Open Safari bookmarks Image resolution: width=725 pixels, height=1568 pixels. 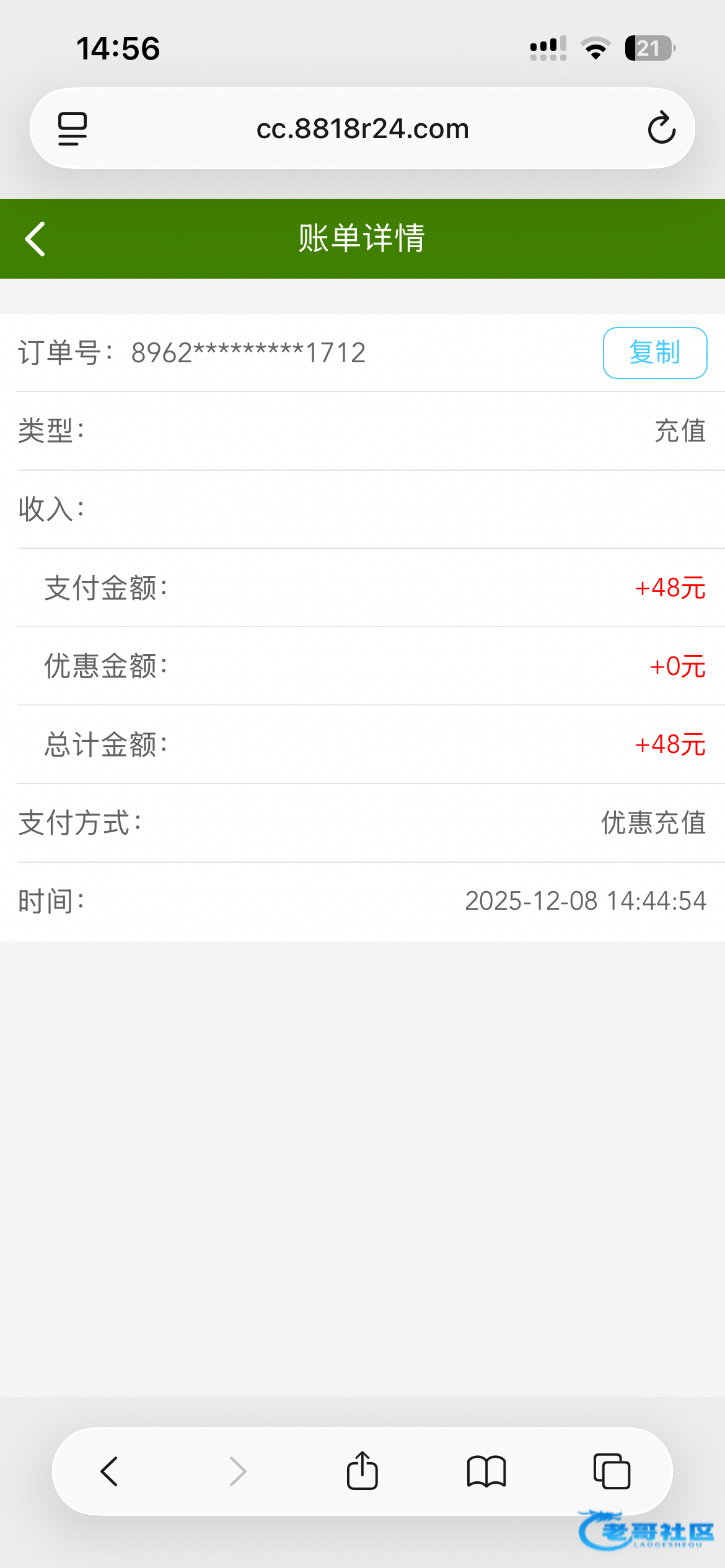click(x=486, y=1471)
